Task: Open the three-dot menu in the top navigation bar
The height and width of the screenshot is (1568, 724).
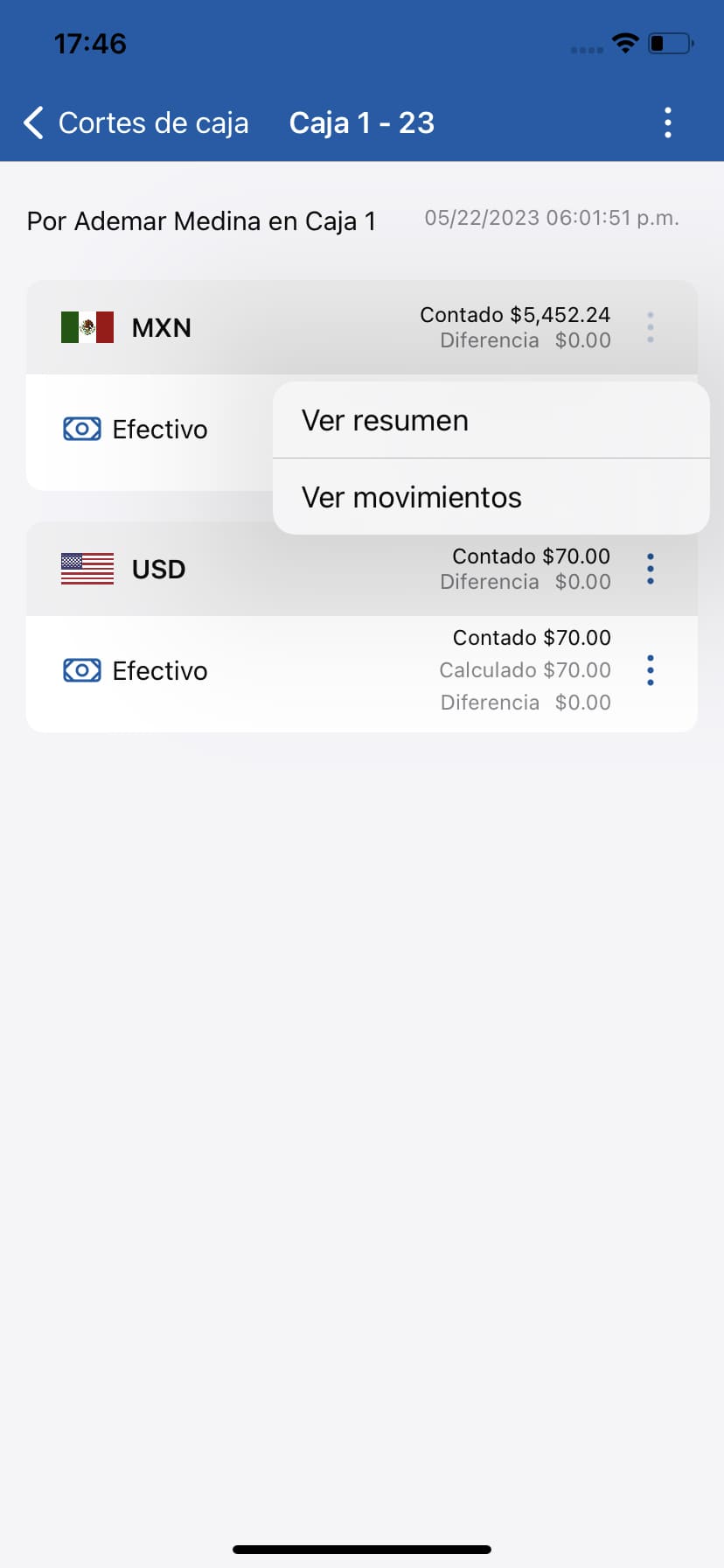Action: pos(667,122)
